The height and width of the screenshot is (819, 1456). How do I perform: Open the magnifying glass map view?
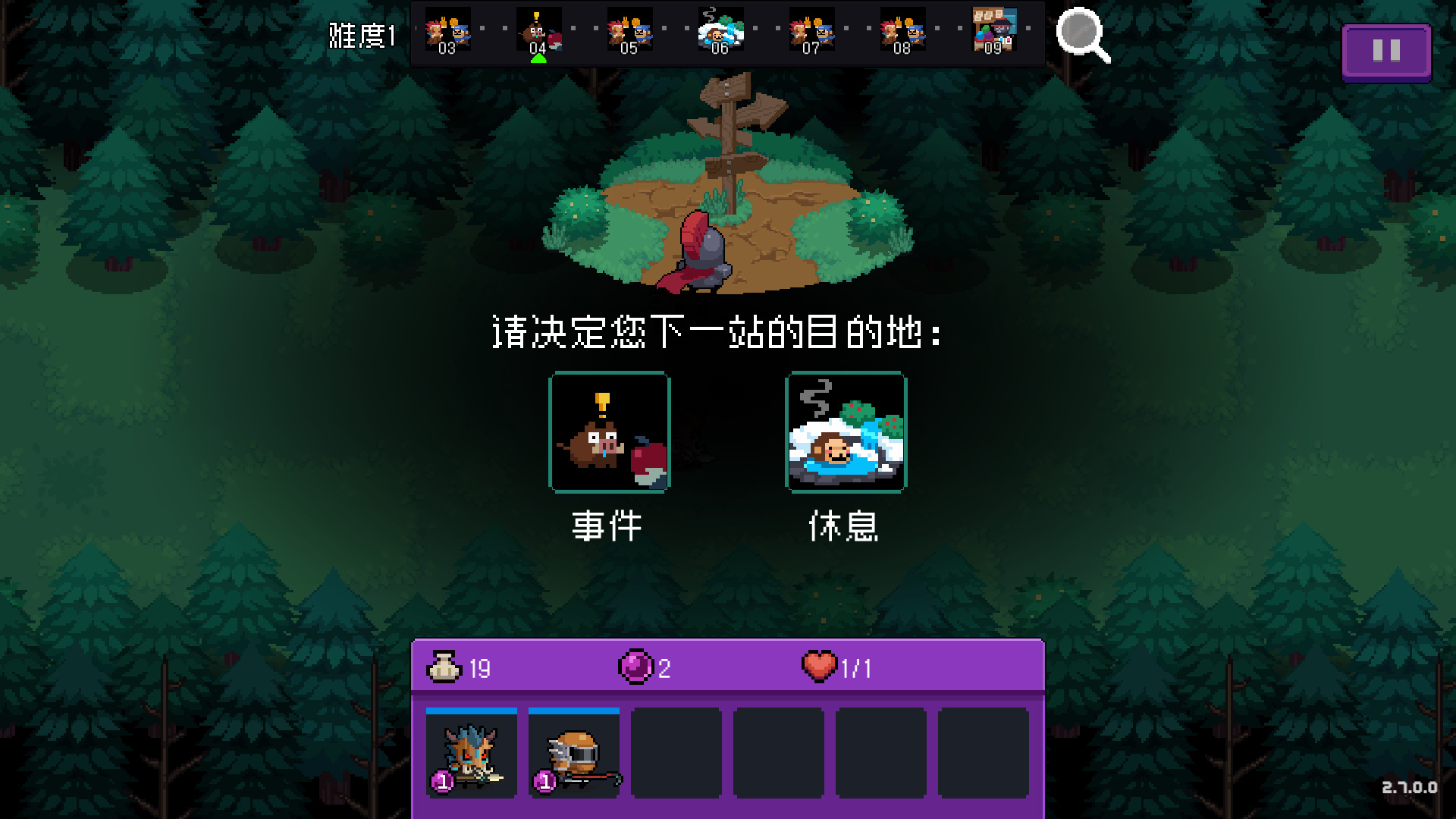[1083, 35]
